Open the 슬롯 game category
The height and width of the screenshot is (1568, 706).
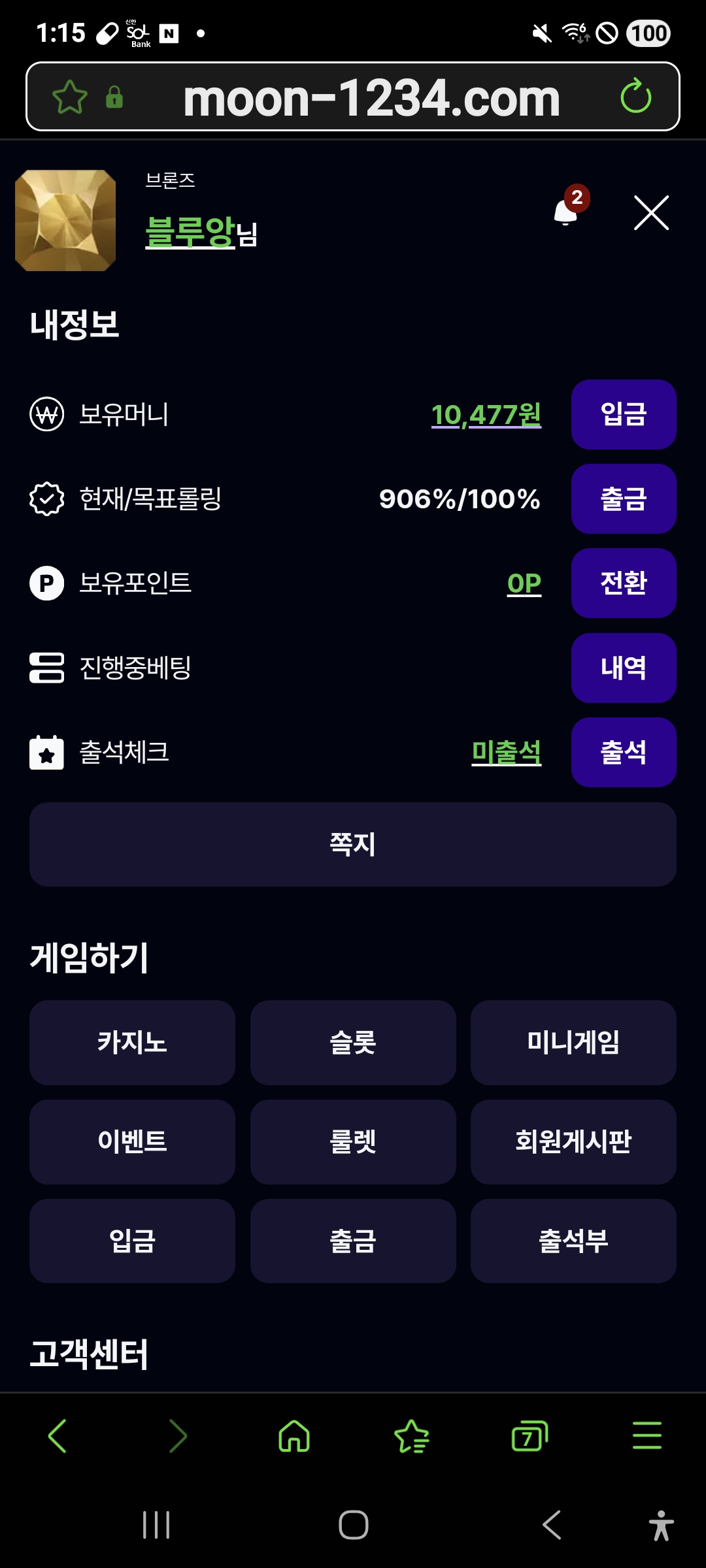[353, 1042]
